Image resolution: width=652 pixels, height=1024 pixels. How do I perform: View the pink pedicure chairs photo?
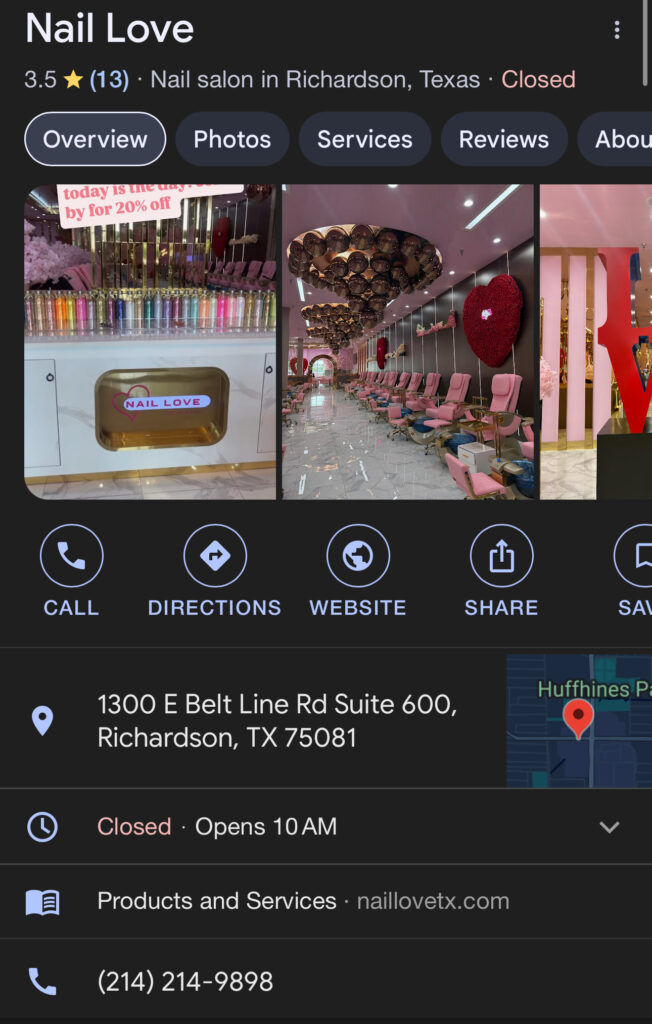[408, 342]
